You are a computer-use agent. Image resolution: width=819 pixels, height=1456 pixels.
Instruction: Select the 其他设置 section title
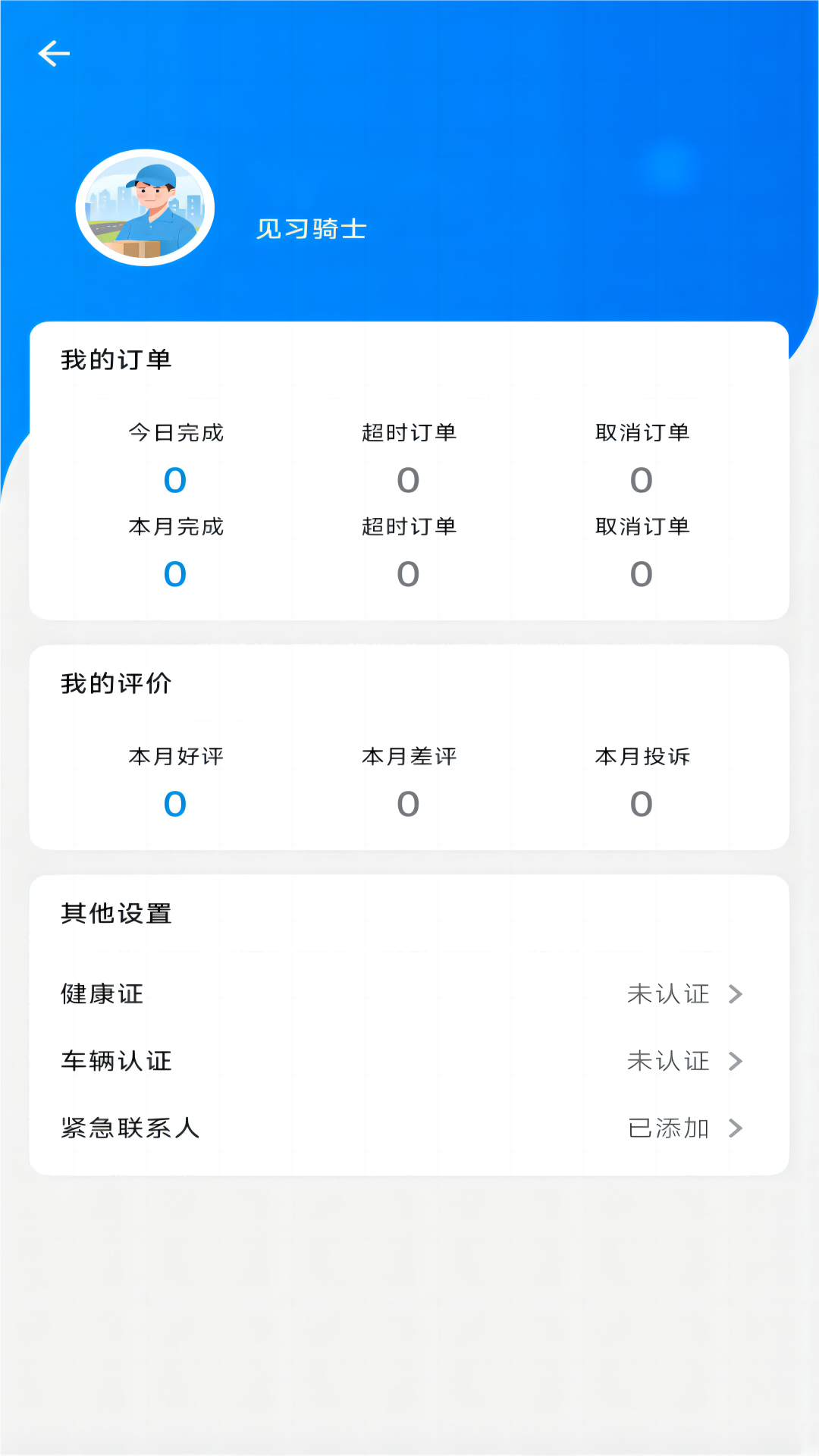(x=116, y=914)
